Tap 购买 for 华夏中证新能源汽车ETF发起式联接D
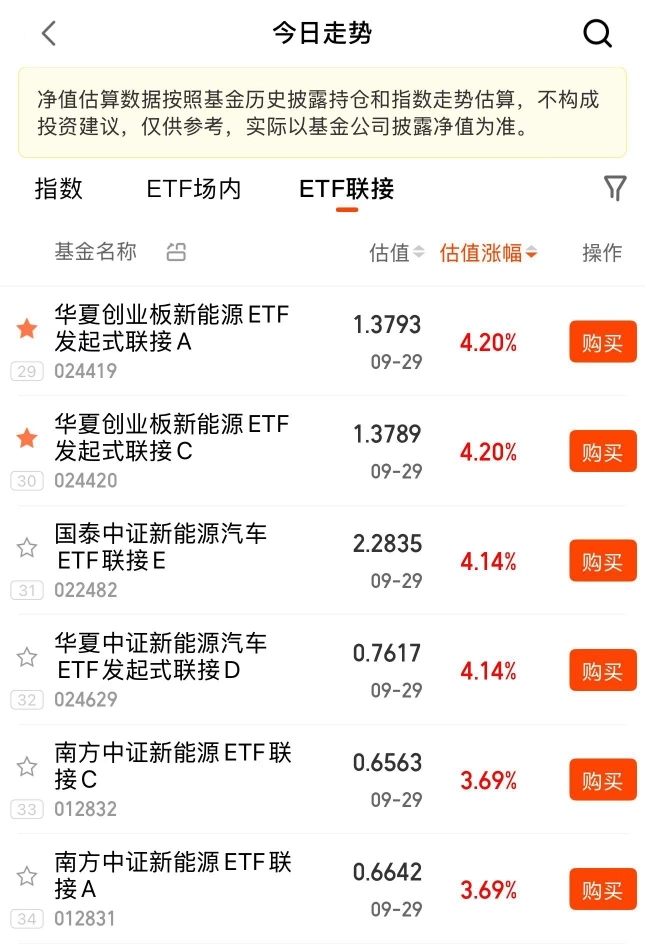Viewport: 645px width, 949px height. pos(602,670)
